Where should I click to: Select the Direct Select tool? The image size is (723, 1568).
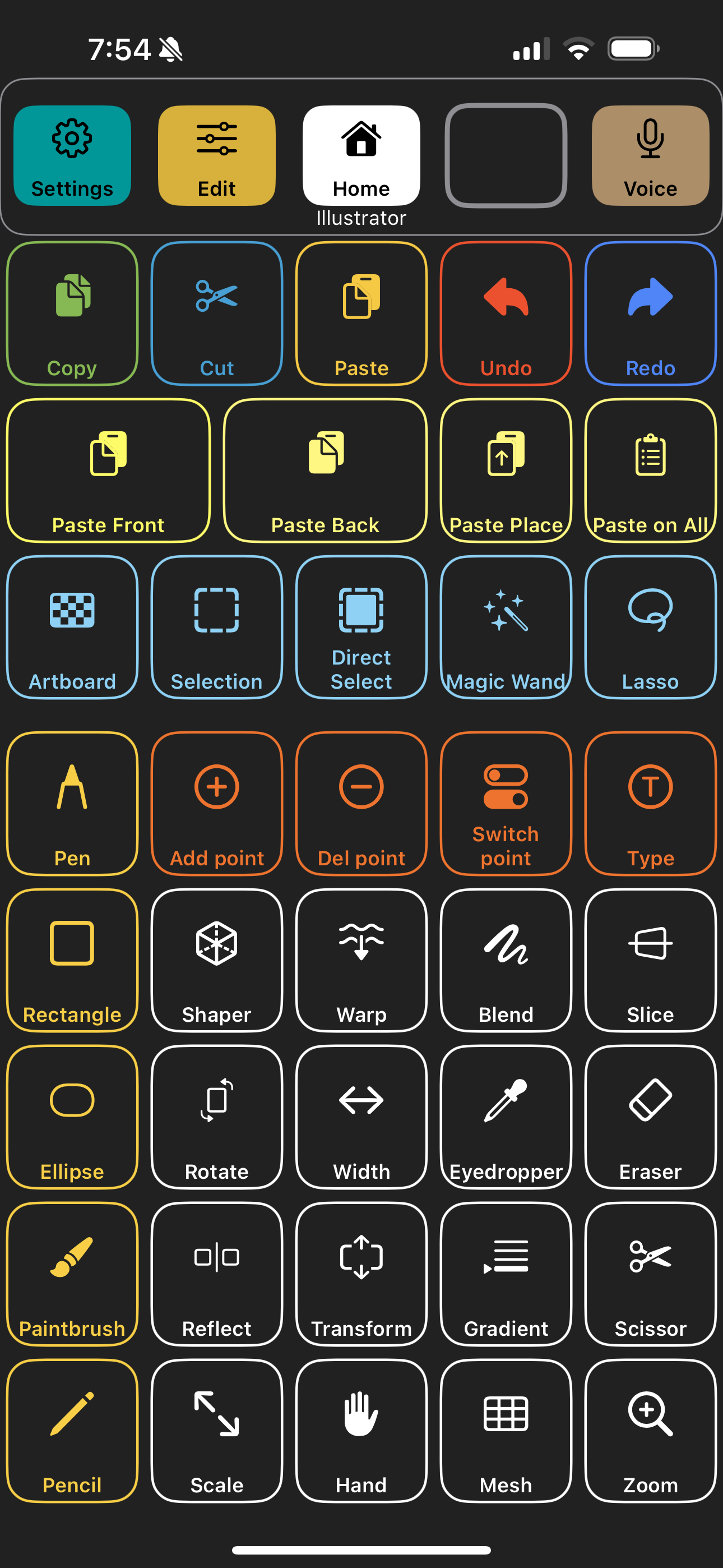pyautogui.click(x=361, y=628)
